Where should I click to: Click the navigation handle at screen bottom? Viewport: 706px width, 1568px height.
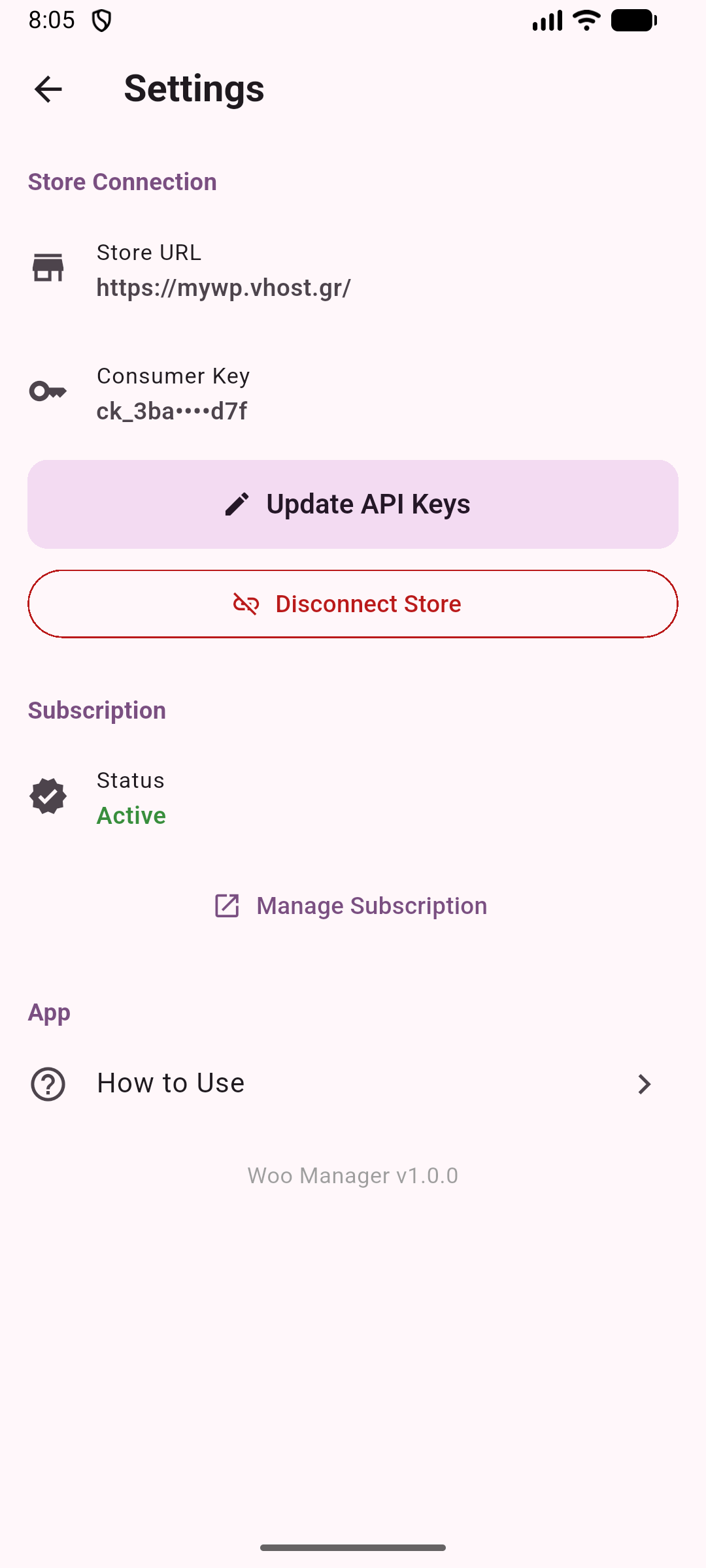point(353,1547)
